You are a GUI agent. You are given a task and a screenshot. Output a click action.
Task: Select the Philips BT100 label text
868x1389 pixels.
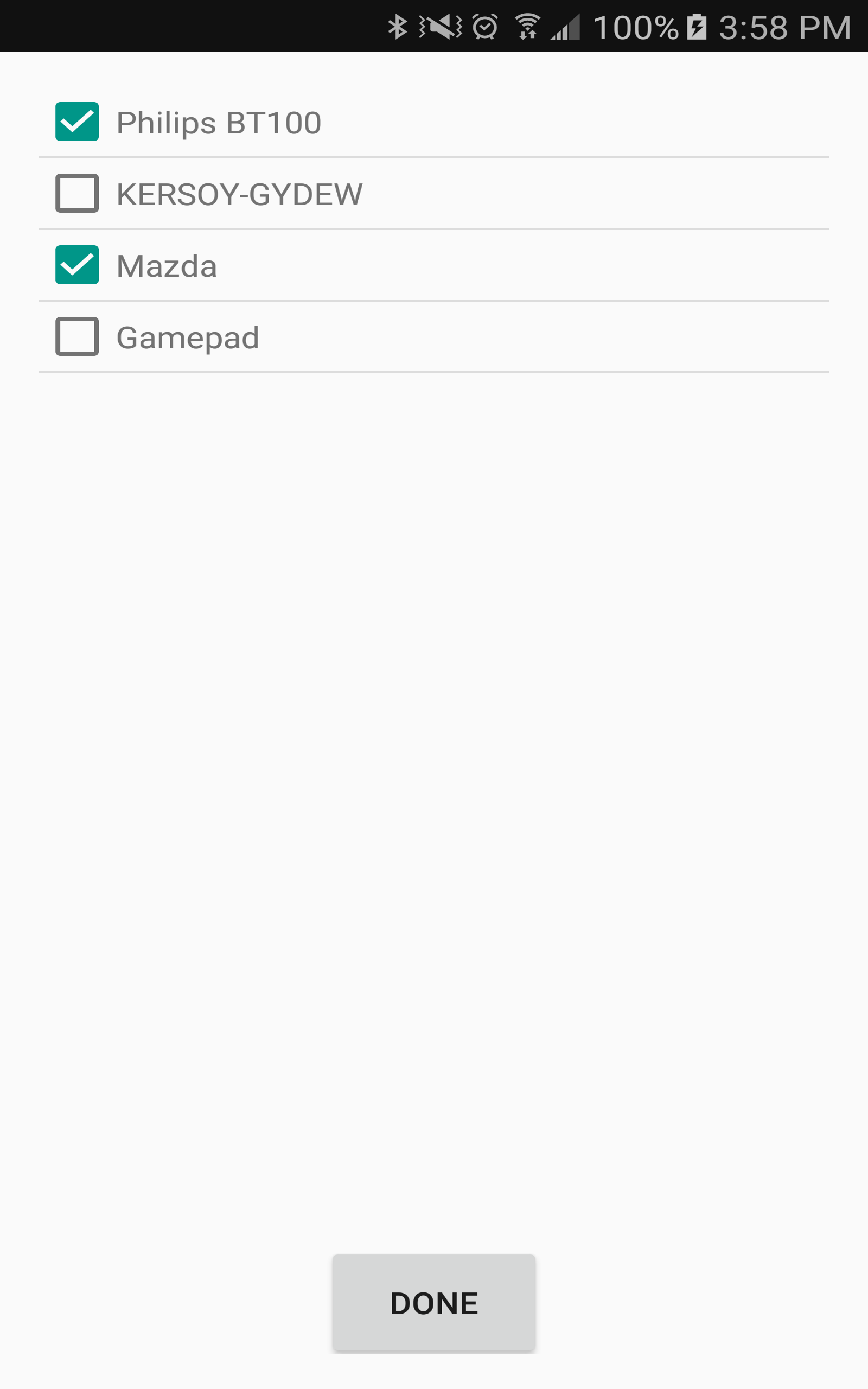click(x=218, y=122)
